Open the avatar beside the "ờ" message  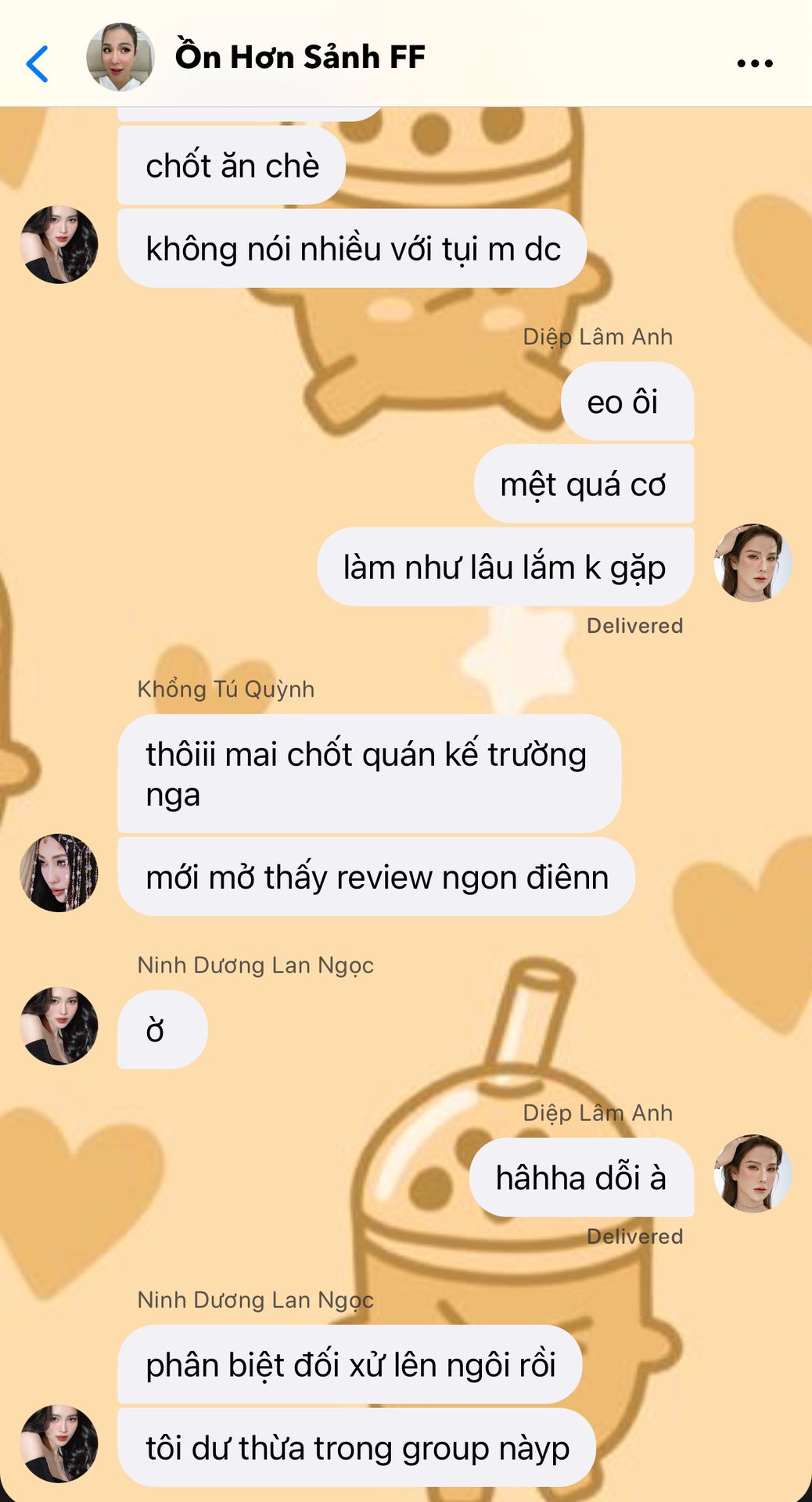coord(59,1026)
